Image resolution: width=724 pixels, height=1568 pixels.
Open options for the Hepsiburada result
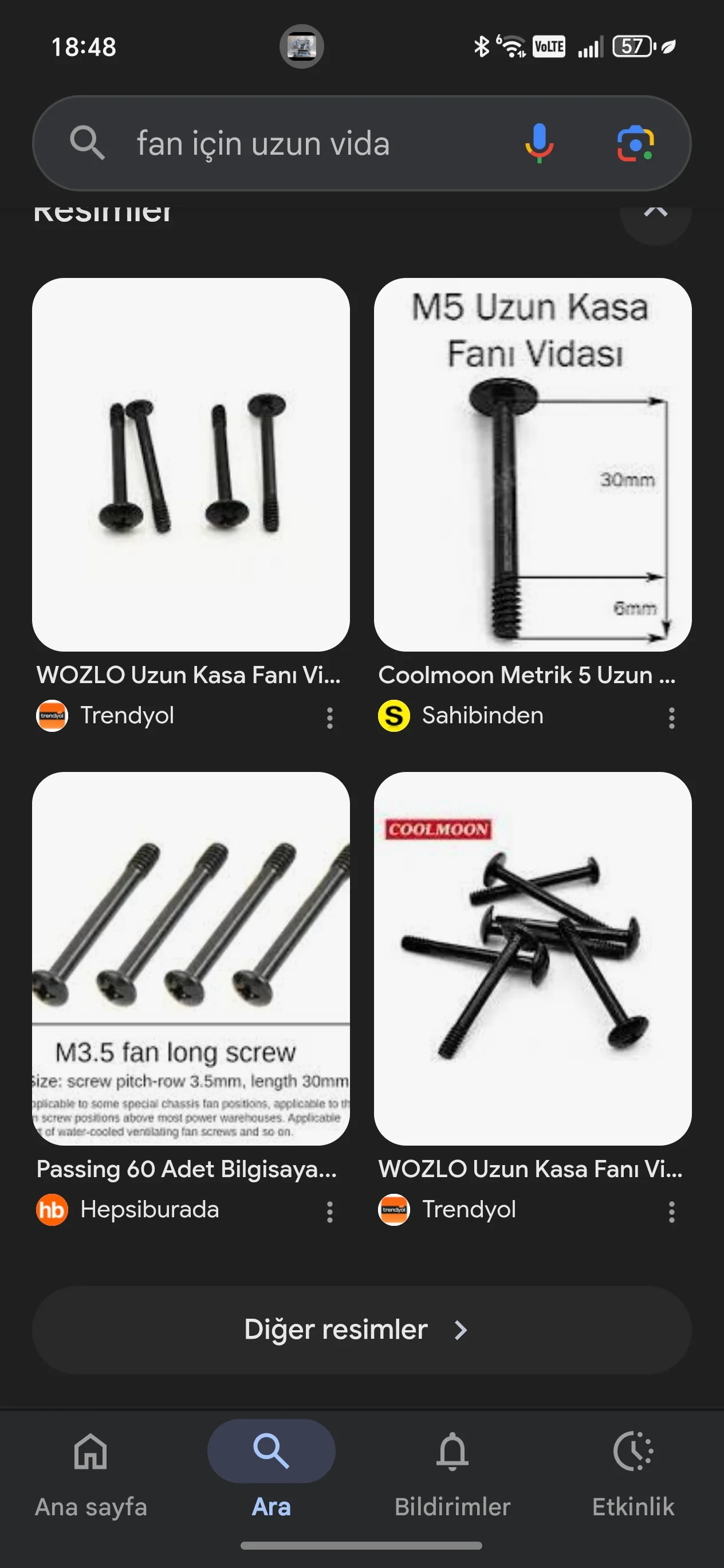point(329,1212)
